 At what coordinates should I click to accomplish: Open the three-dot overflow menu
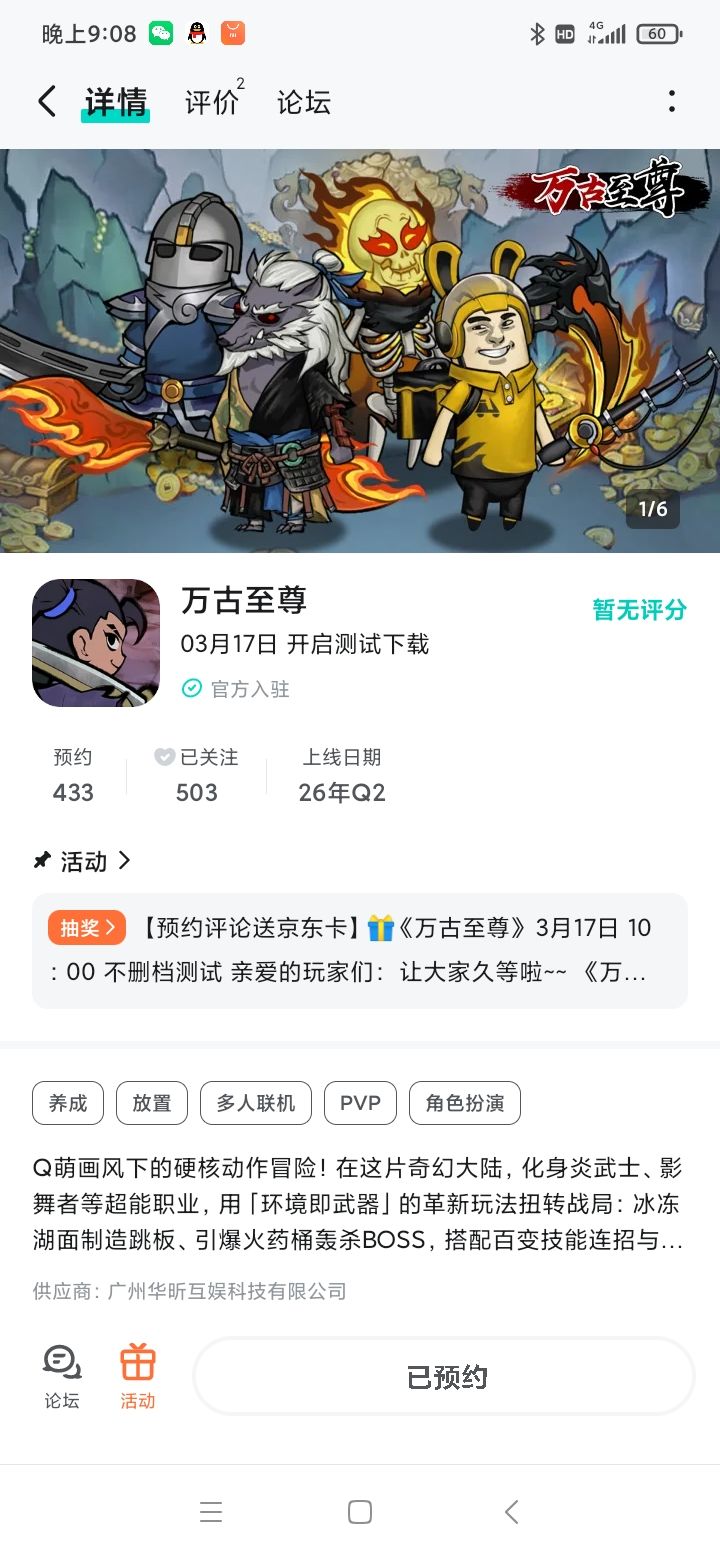(x=672, y=100)
